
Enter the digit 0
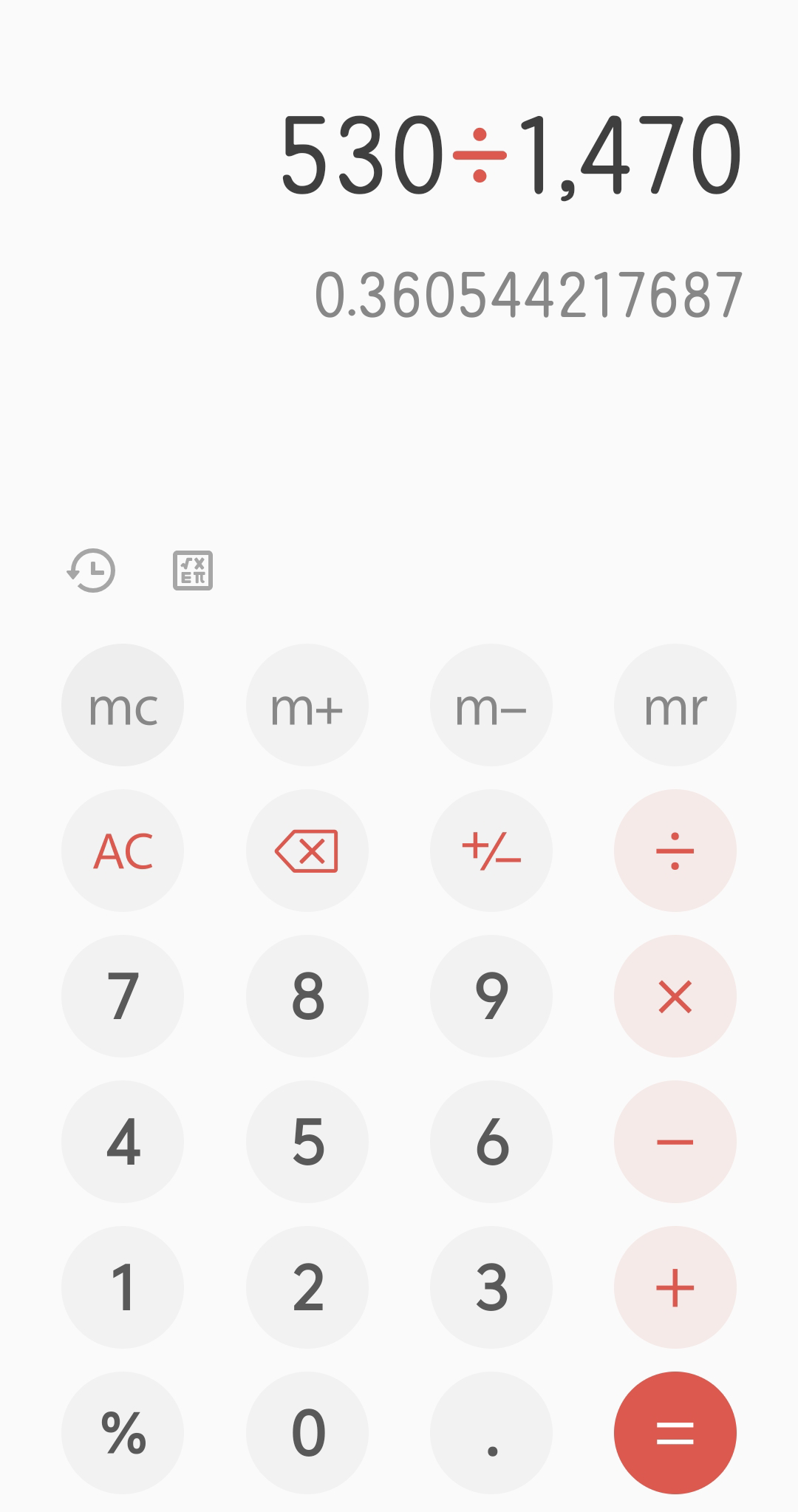pyautogui.click(x=307, y=1433)
